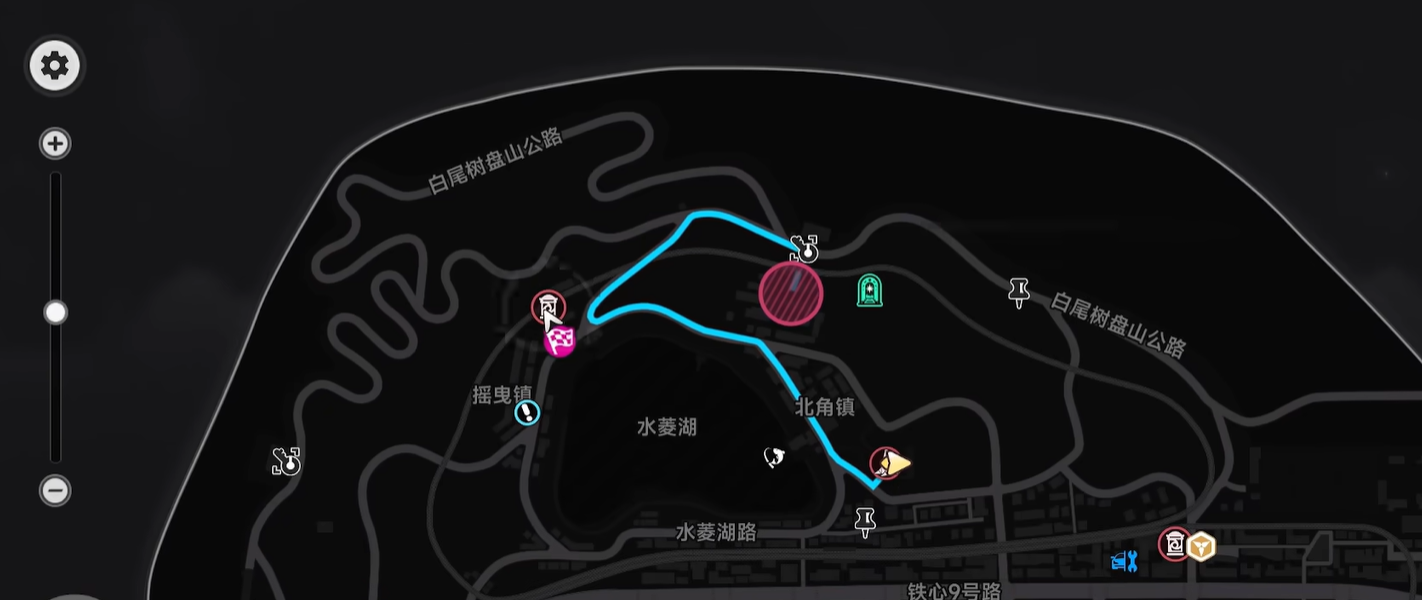Tap the yellow player arrow marker
Viewport: 1422px width, 600px height.
[x=899, y=463]
